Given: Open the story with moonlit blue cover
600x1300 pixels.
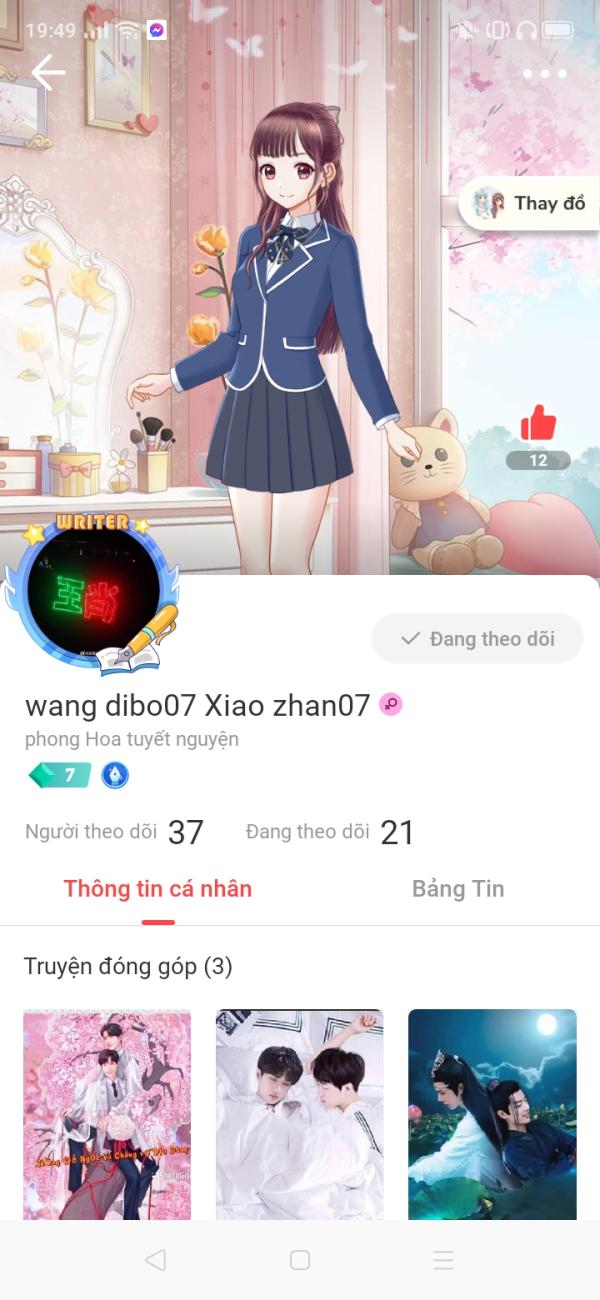Looking at the screenshot, I should (x=492, y=1114).
